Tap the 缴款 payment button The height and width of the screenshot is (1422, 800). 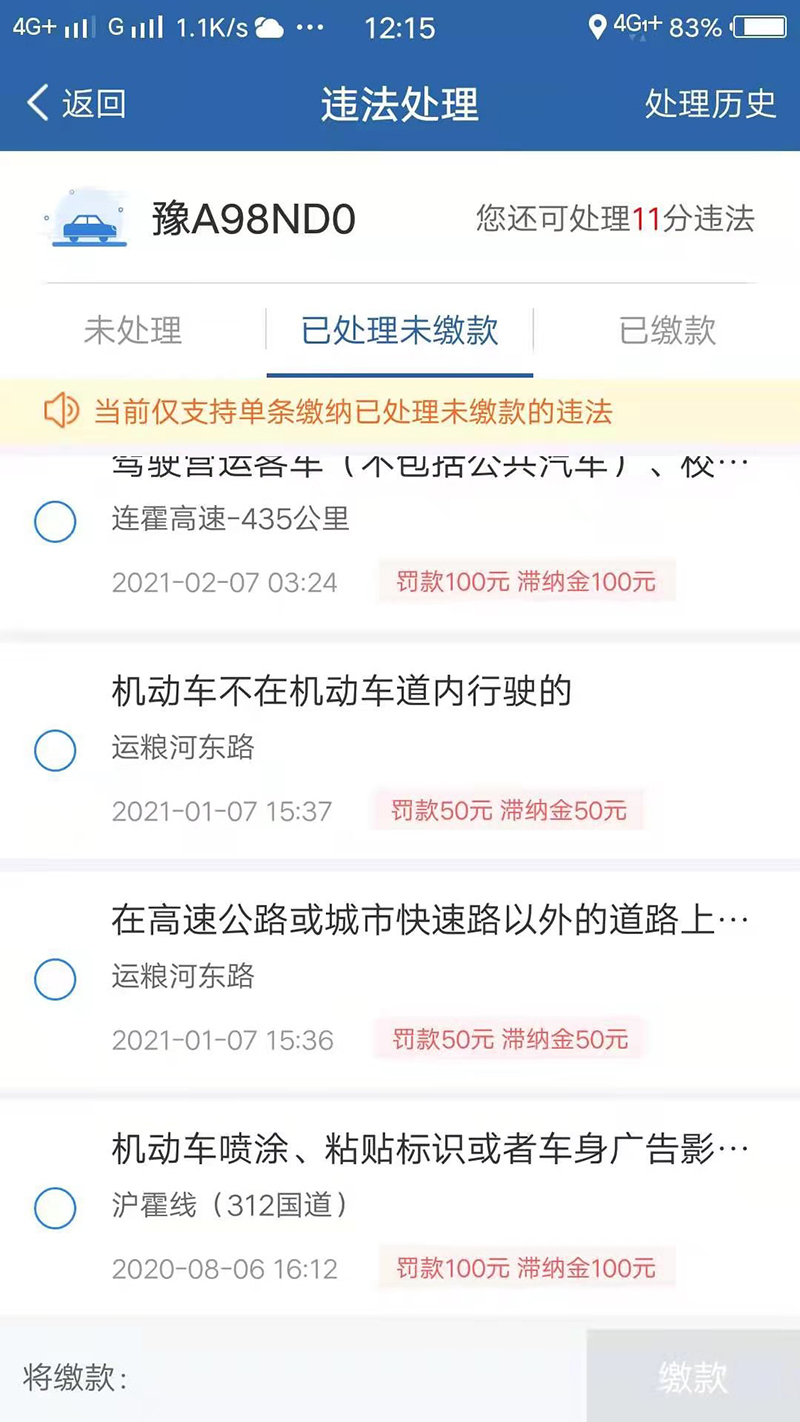692,1377
